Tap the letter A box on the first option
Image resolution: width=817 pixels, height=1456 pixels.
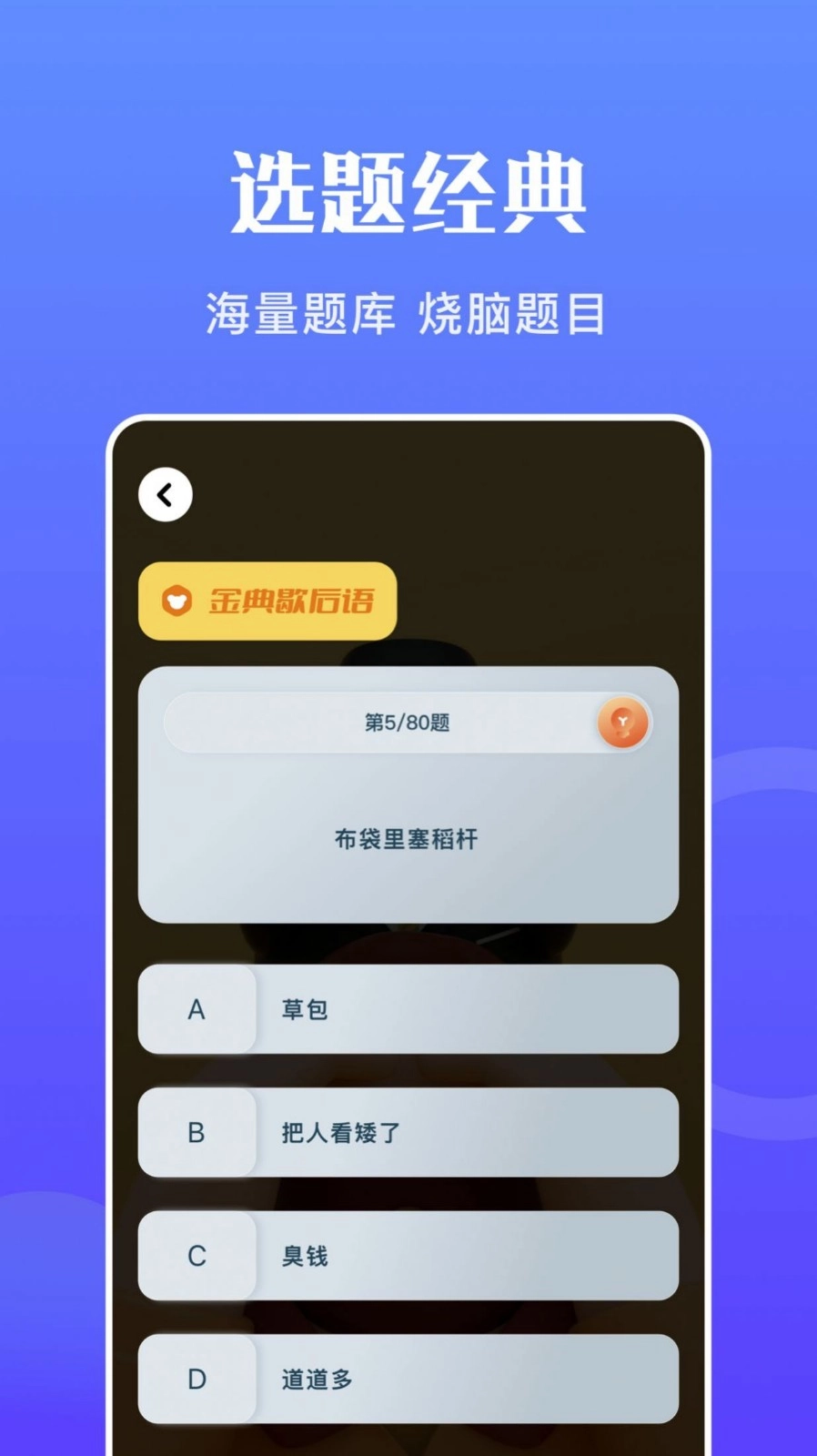click(x=196, y=1010)
